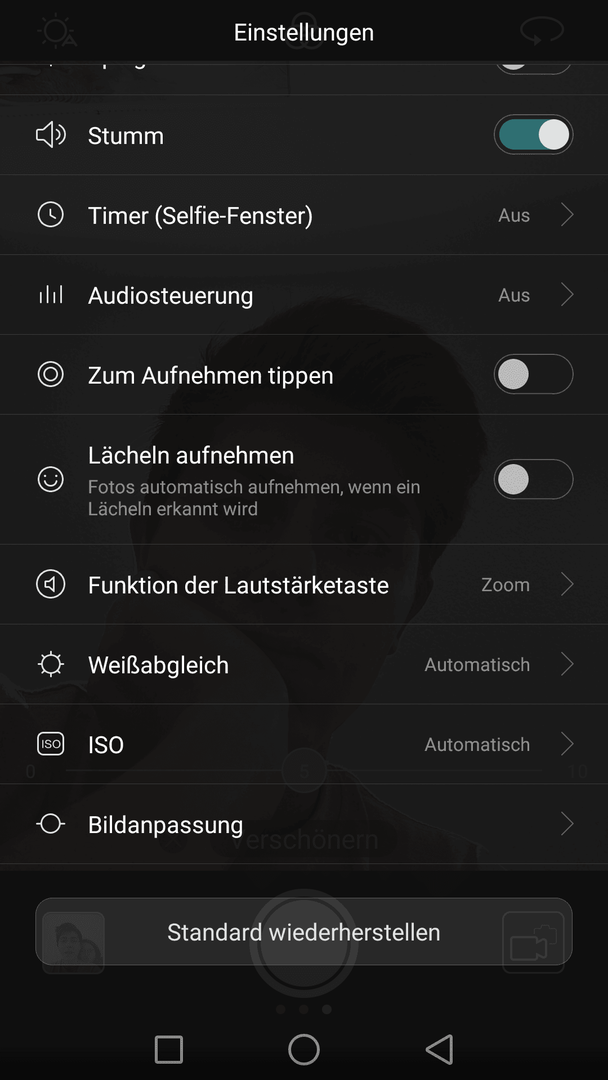The width and height of the screenshot is (608, 1080).
Task: Turn off the Stumm toggle
Action: (533, 135)
